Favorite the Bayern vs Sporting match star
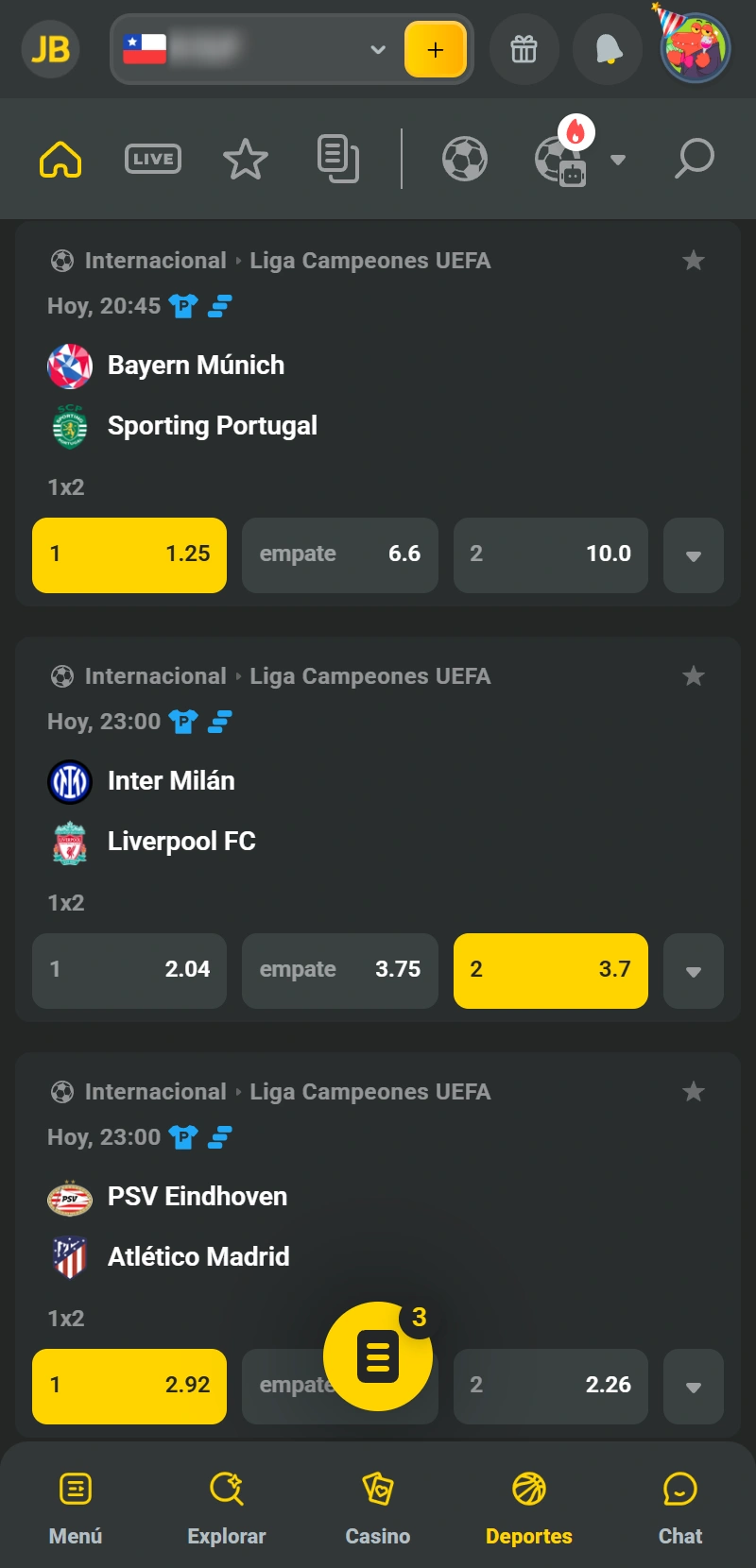 click(694, 261)
